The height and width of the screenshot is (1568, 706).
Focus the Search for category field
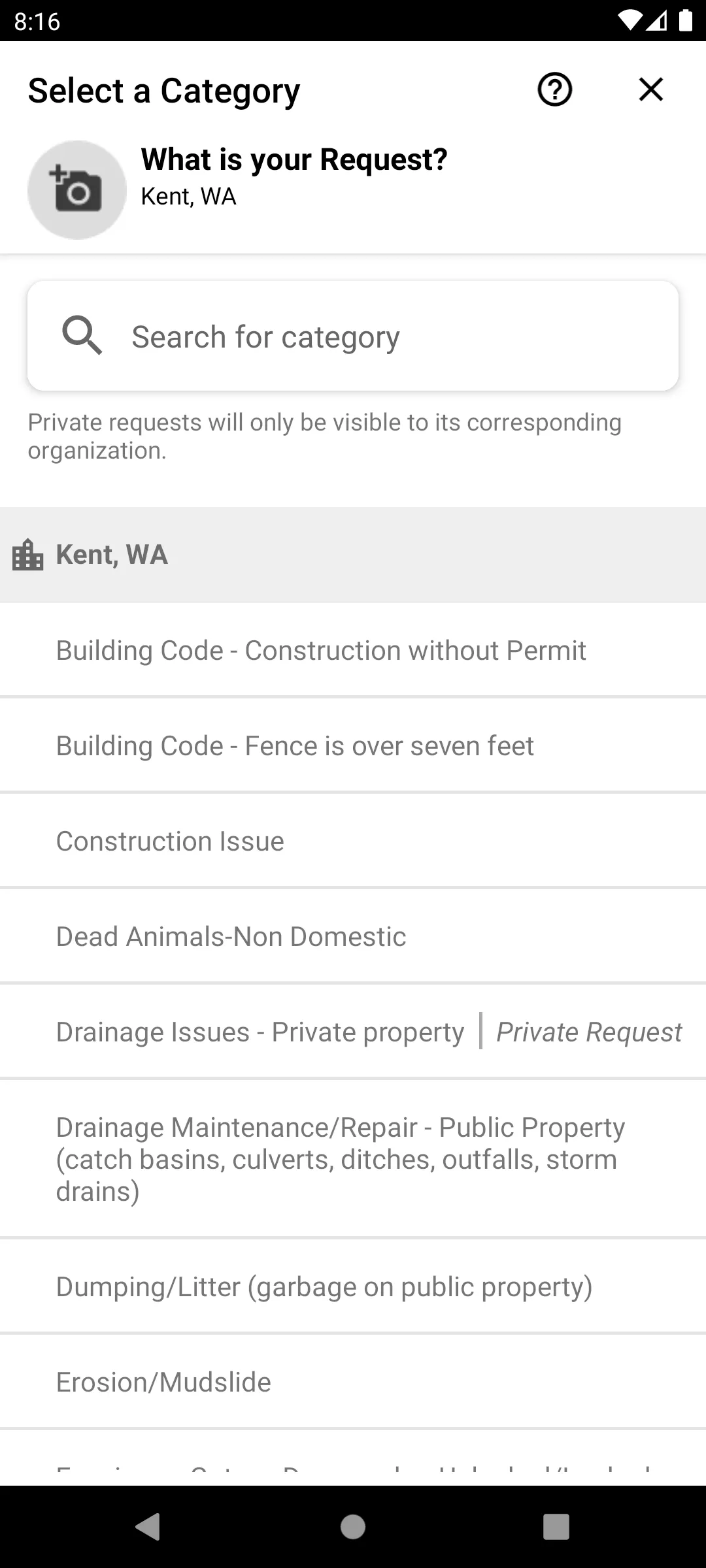coord(353,336)
